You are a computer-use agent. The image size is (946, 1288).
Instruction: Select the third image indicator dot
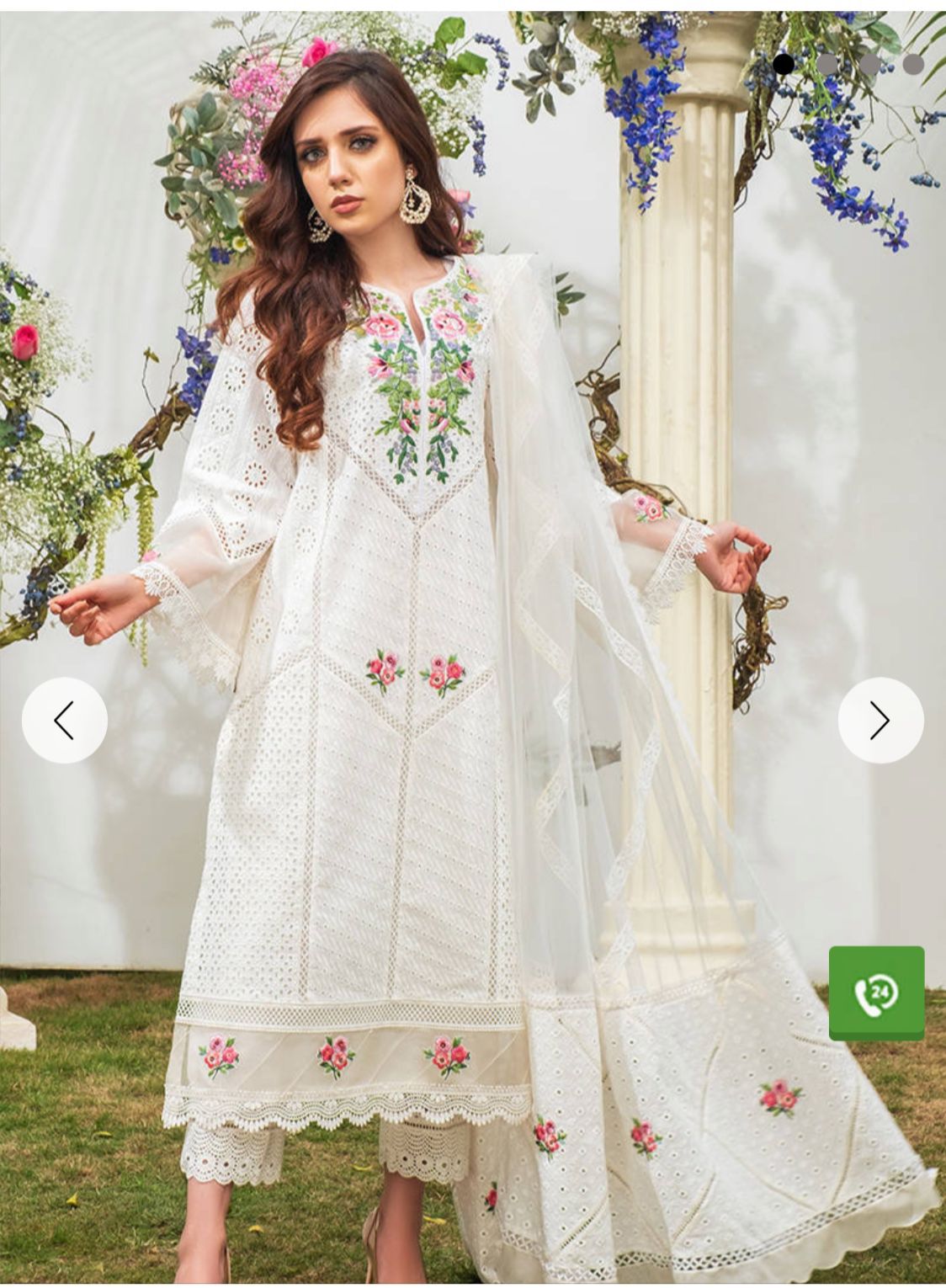870,64
